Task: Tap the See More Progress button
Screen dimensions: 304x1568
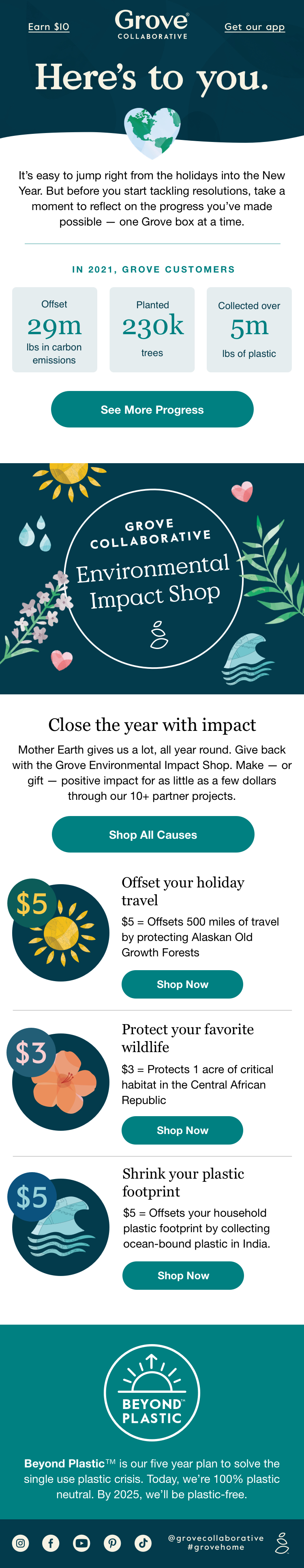Action: pos(152,410)
